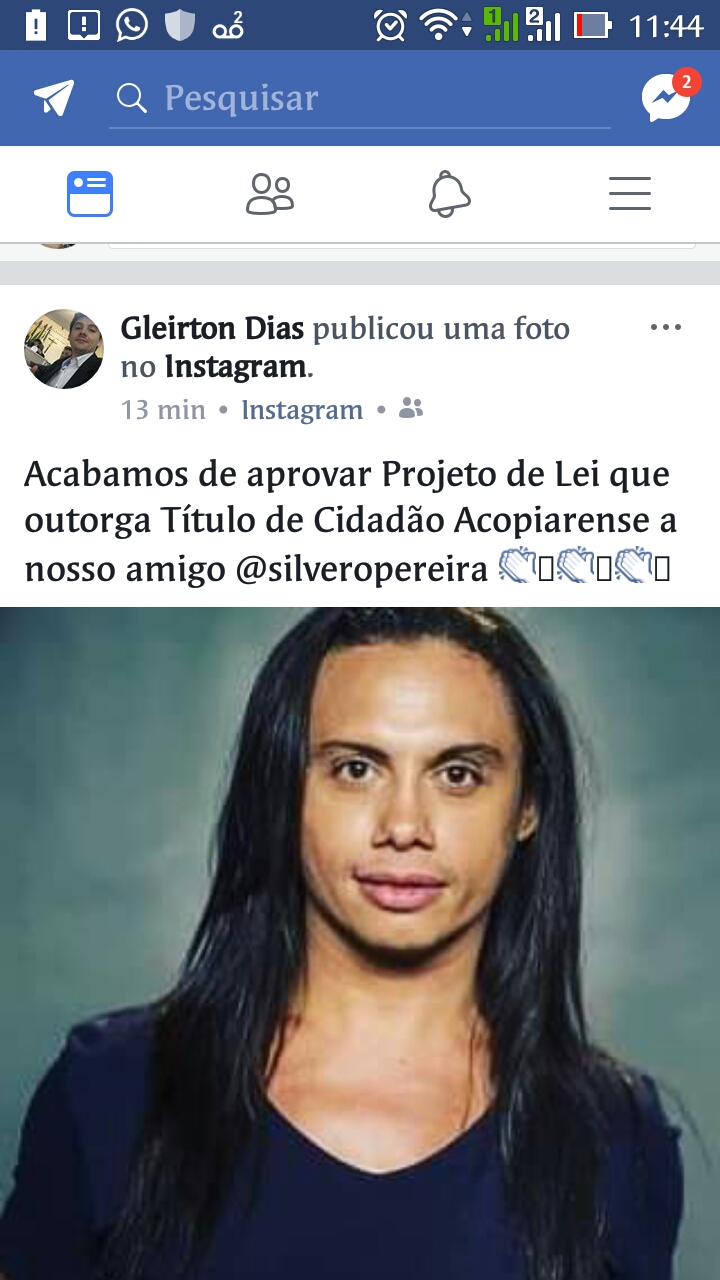Follow the Instagram link beside 13 min

click(302, 410)
